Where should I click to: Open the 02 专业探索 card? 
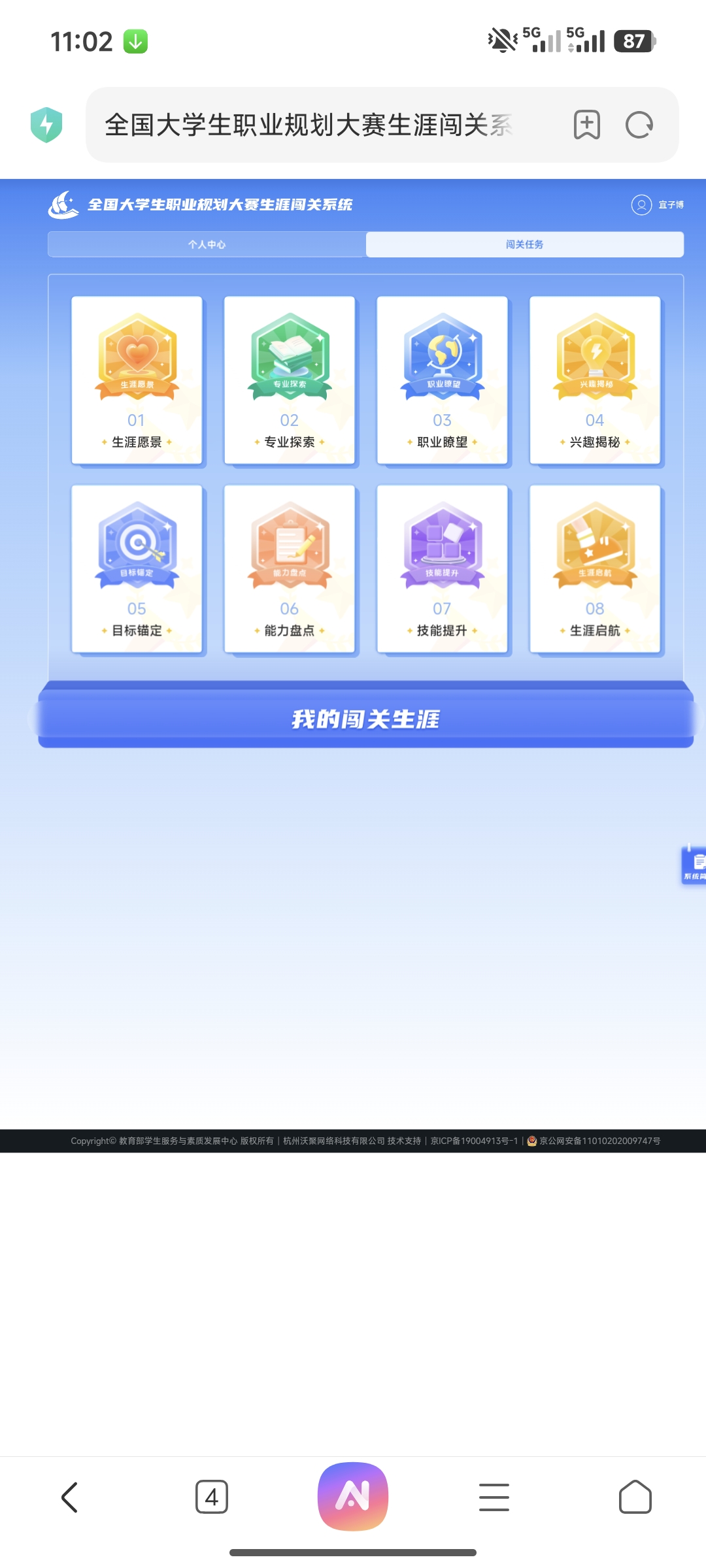click(x=290, y=381)
